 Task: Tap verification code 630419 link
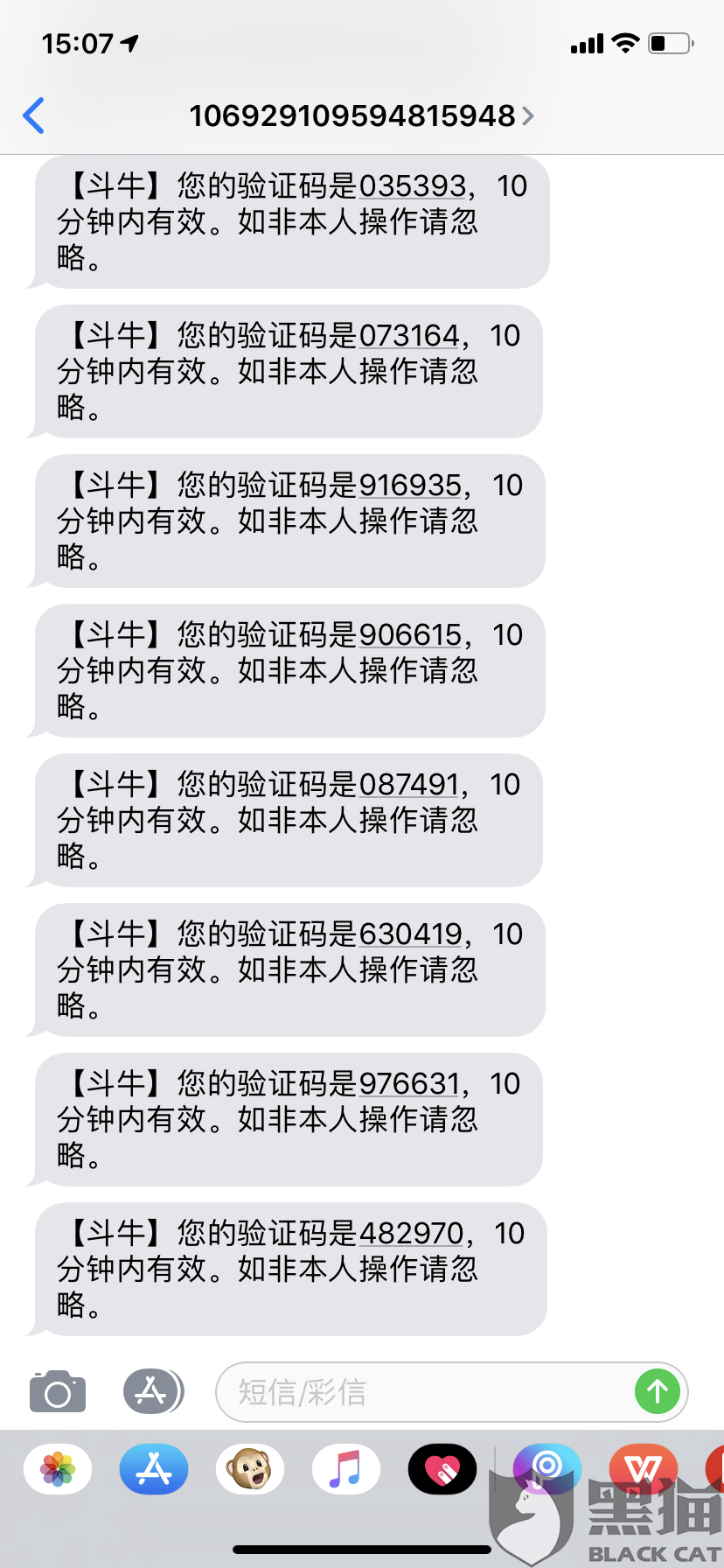410,934
